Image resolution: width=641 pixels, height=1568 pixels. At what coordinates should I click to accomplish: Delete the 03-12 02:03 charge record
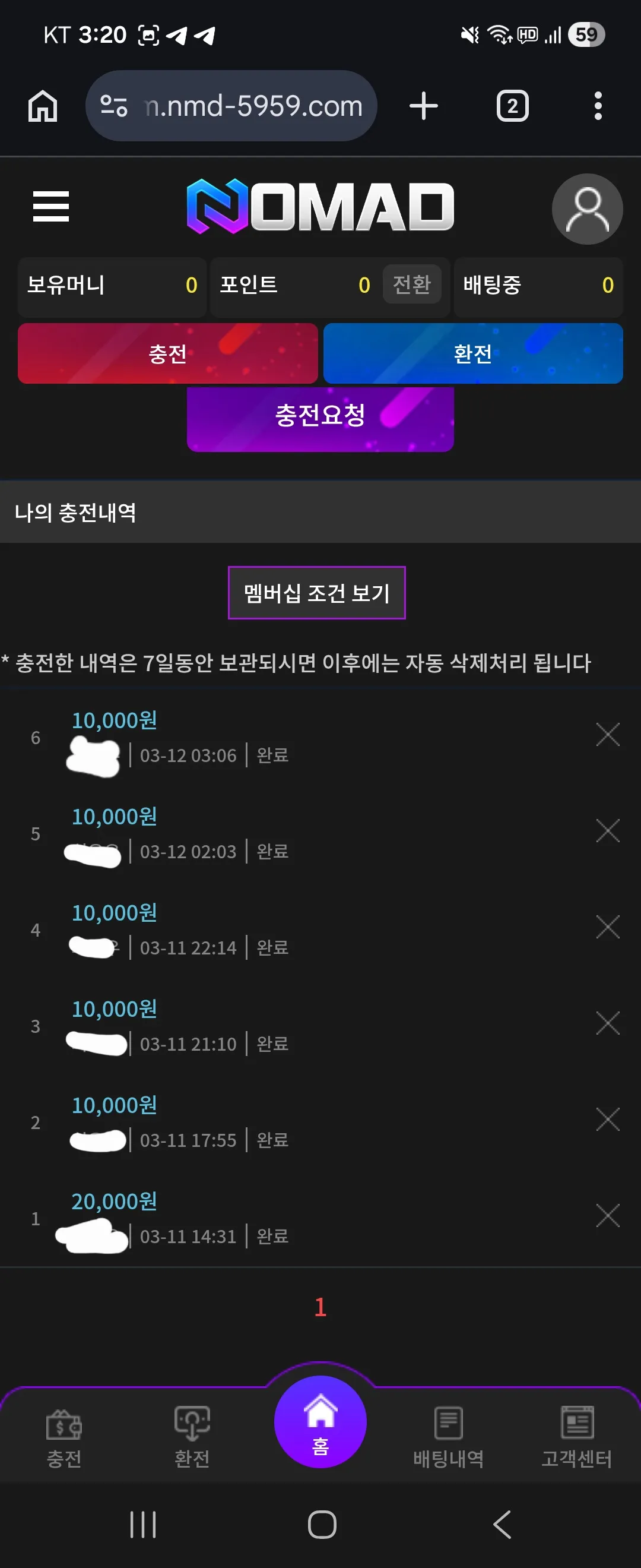pos(608,831)
